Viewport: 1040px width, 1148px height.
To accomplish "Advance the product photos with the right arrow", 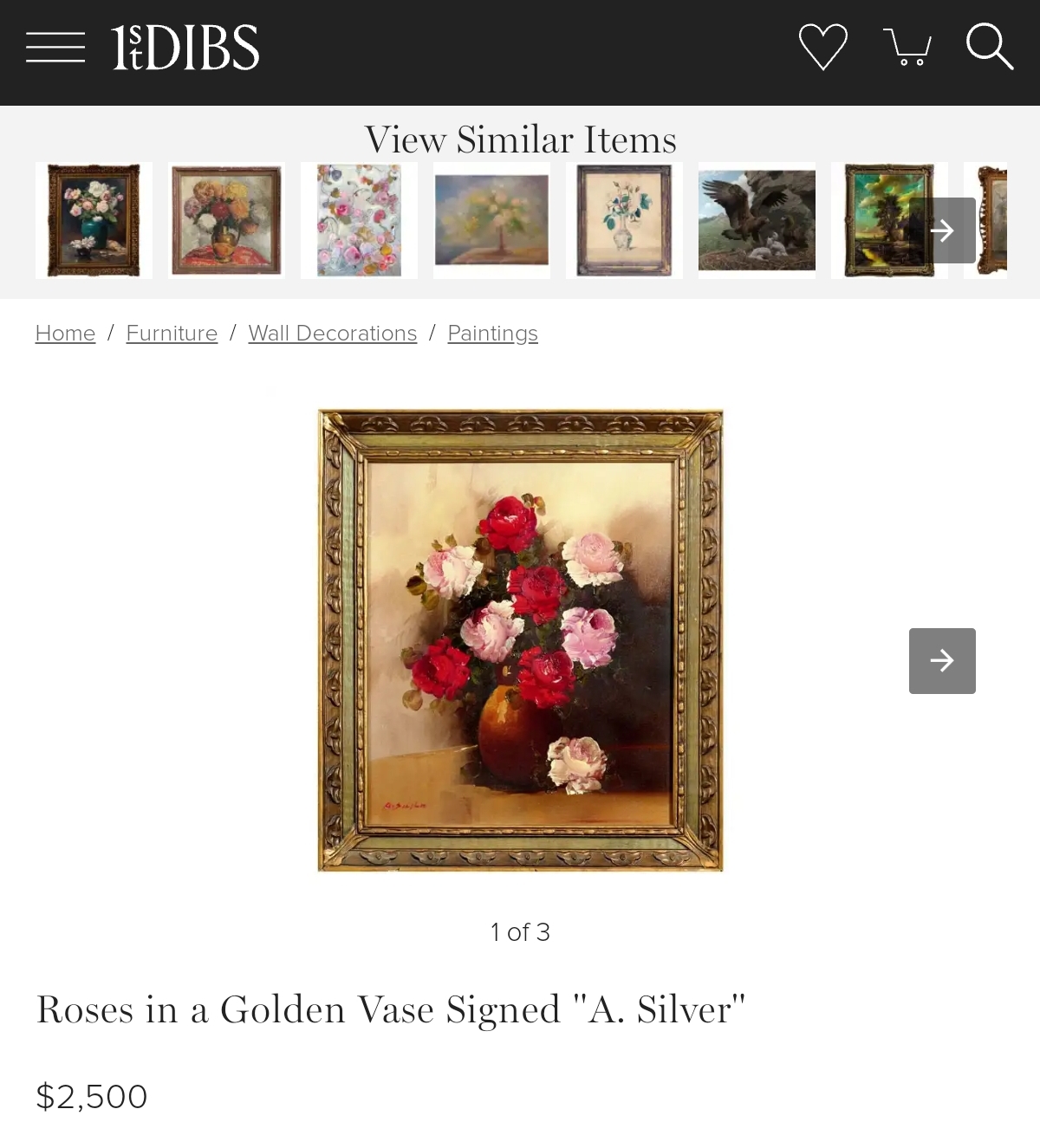I will pos(942,661).
